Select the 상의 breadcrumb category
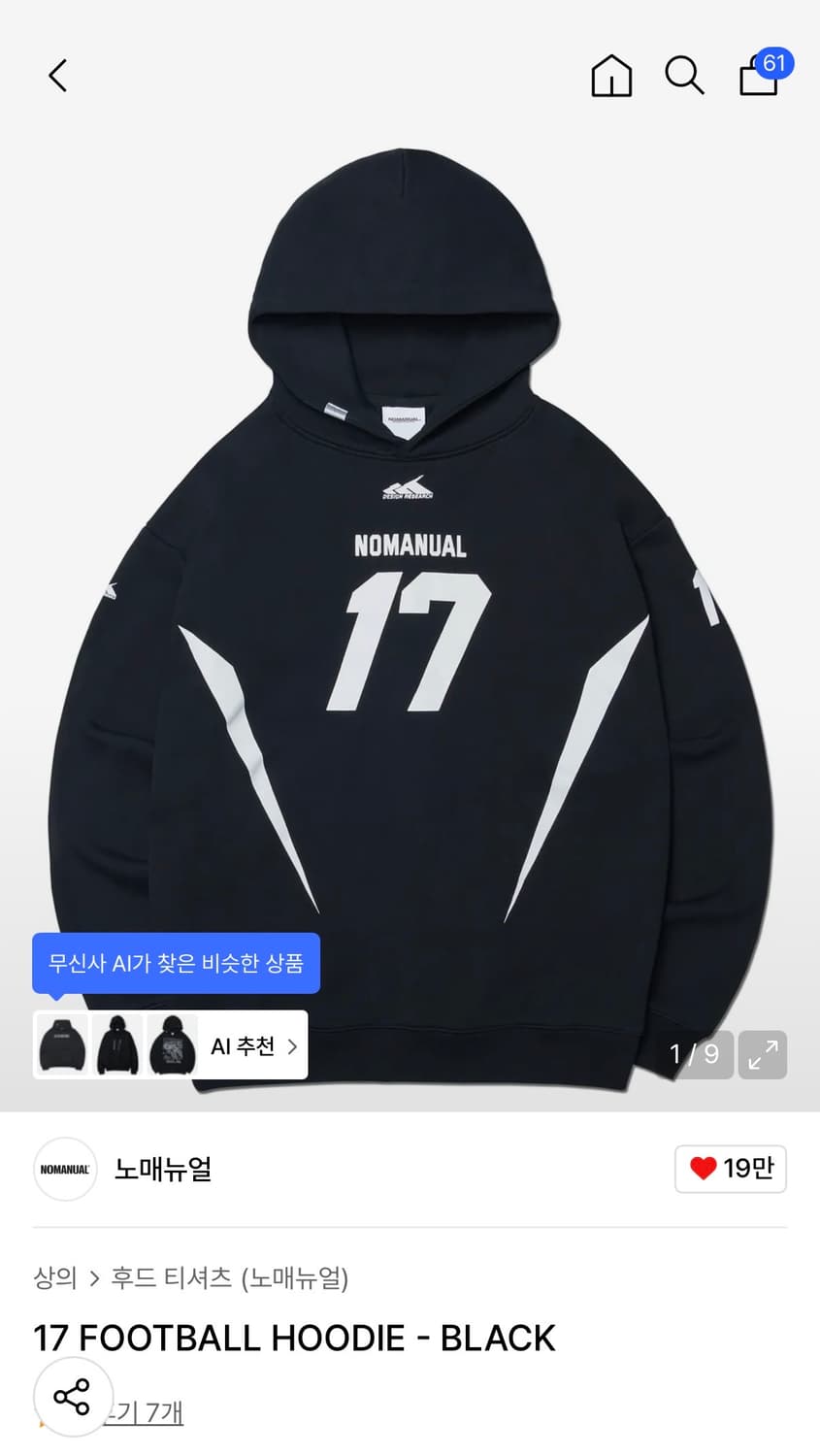The image size is (820, 1456). click(53, 1278)
